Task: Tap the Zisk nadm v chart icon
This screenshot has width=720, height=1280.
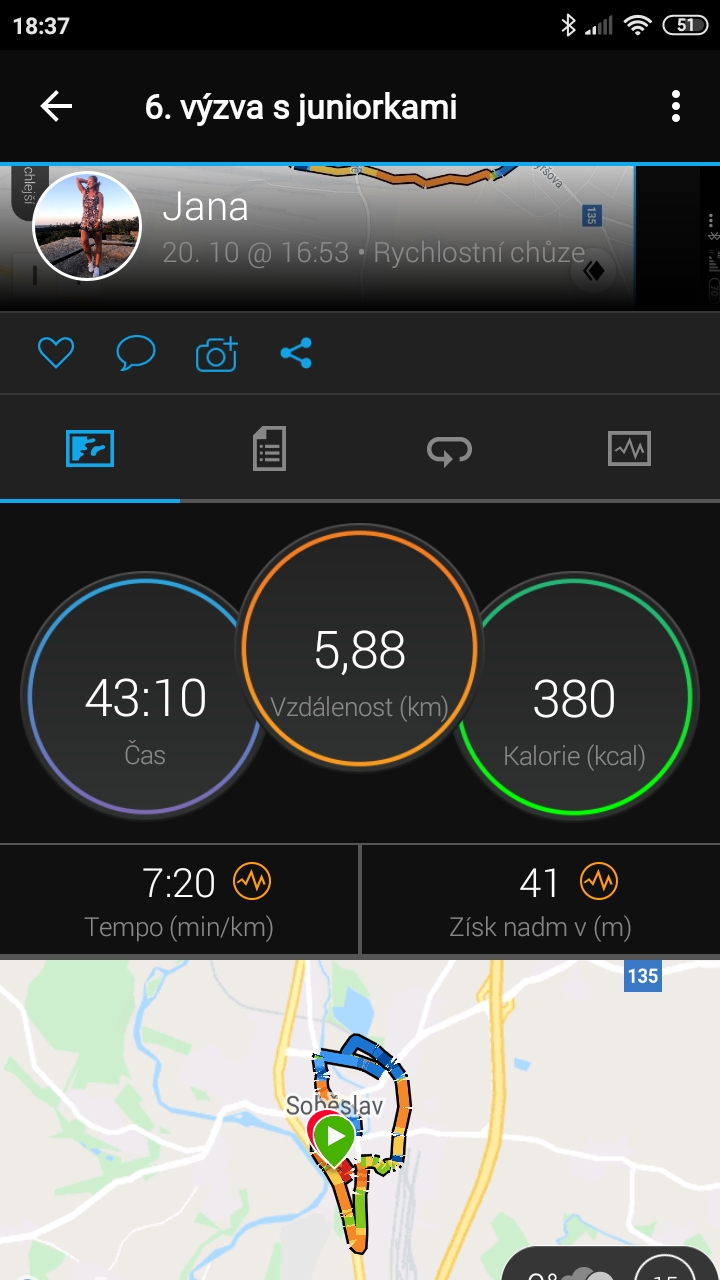Action: 599,882
